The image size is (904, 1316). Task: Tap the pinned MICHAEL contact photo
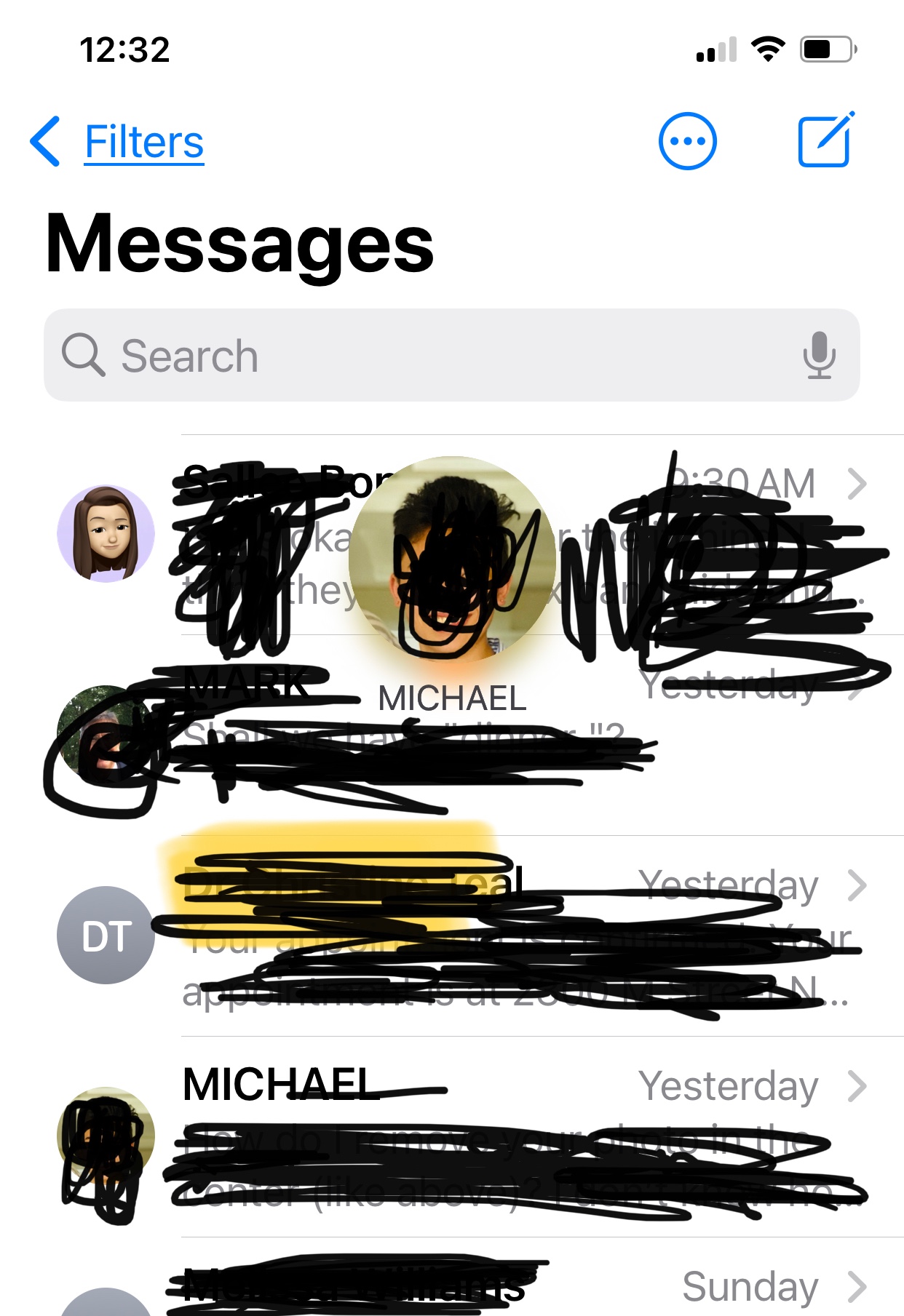tap(452, 560)
